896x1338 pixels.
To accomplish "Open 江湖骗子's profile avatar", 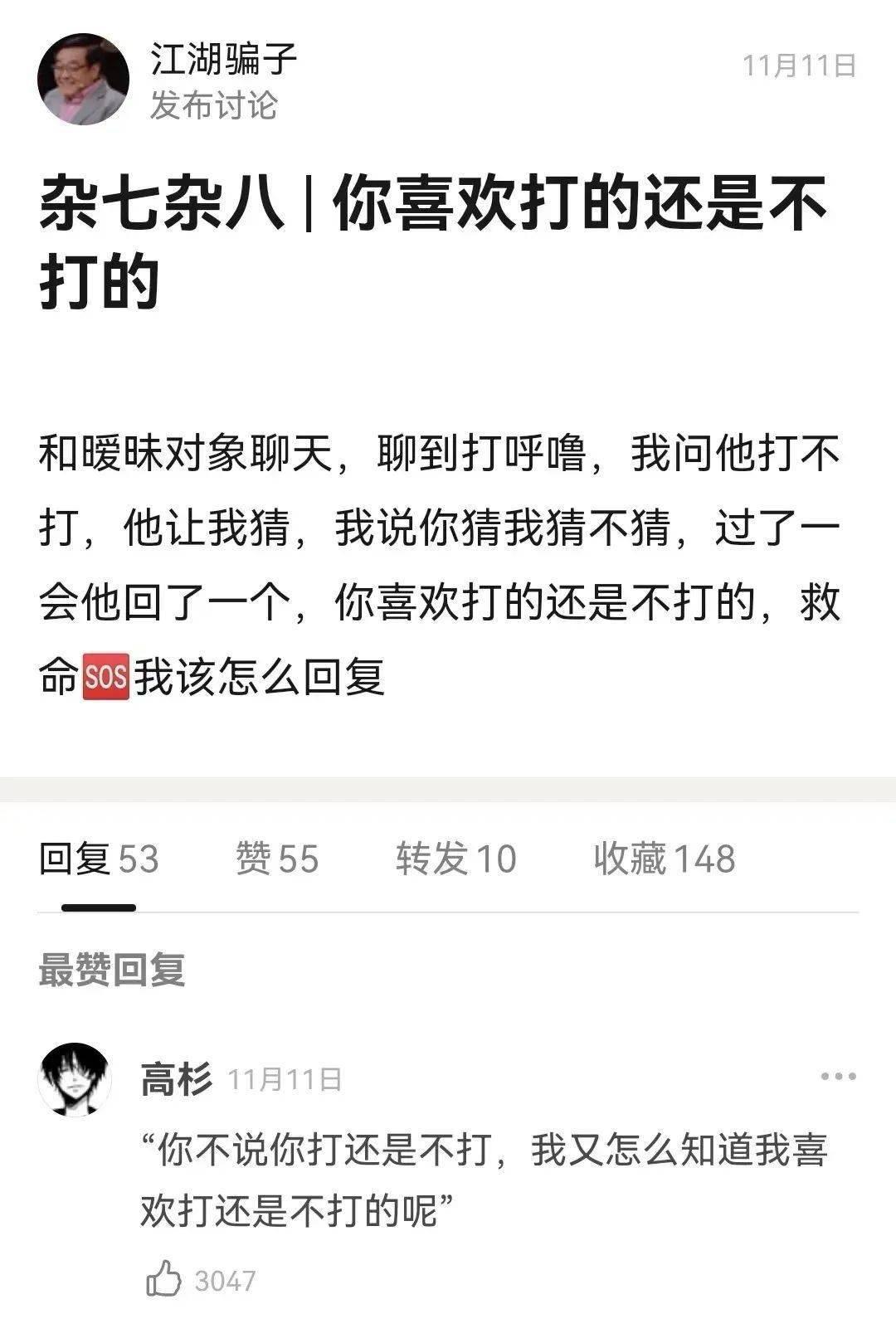I will (83, 80).
